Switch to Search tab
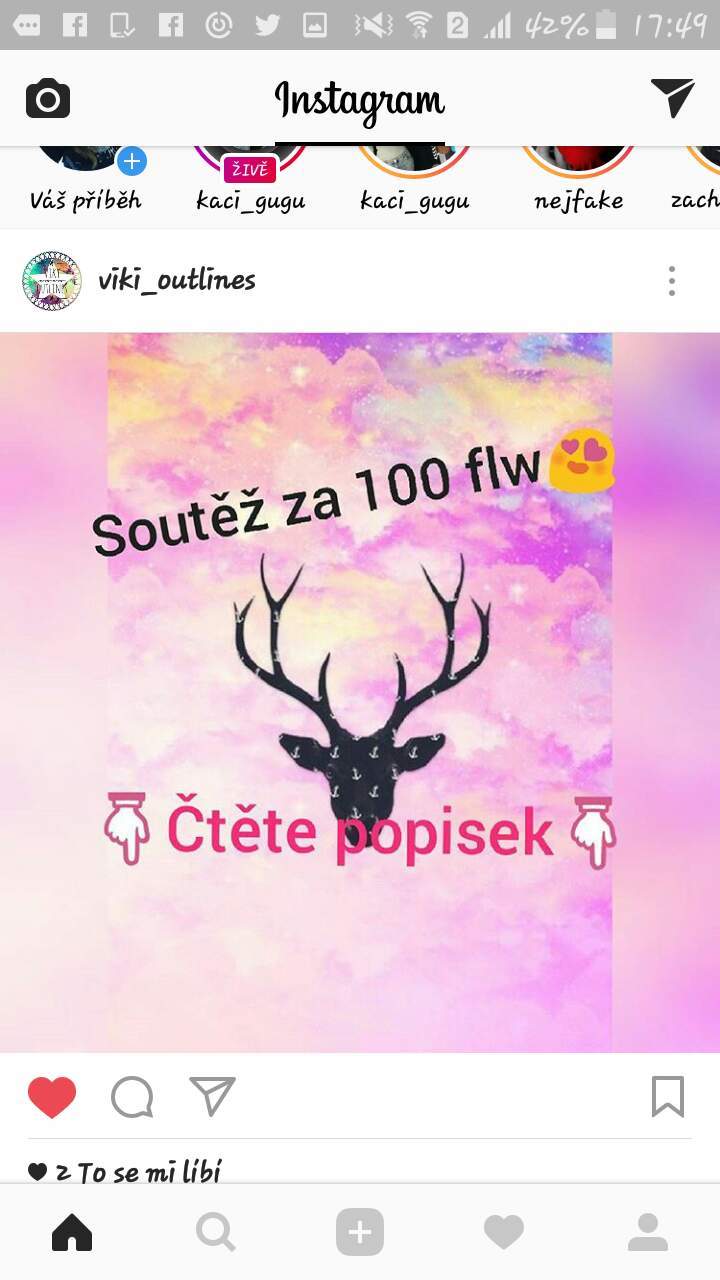This screenshot has width=720, height=1280. point(216,1232)
